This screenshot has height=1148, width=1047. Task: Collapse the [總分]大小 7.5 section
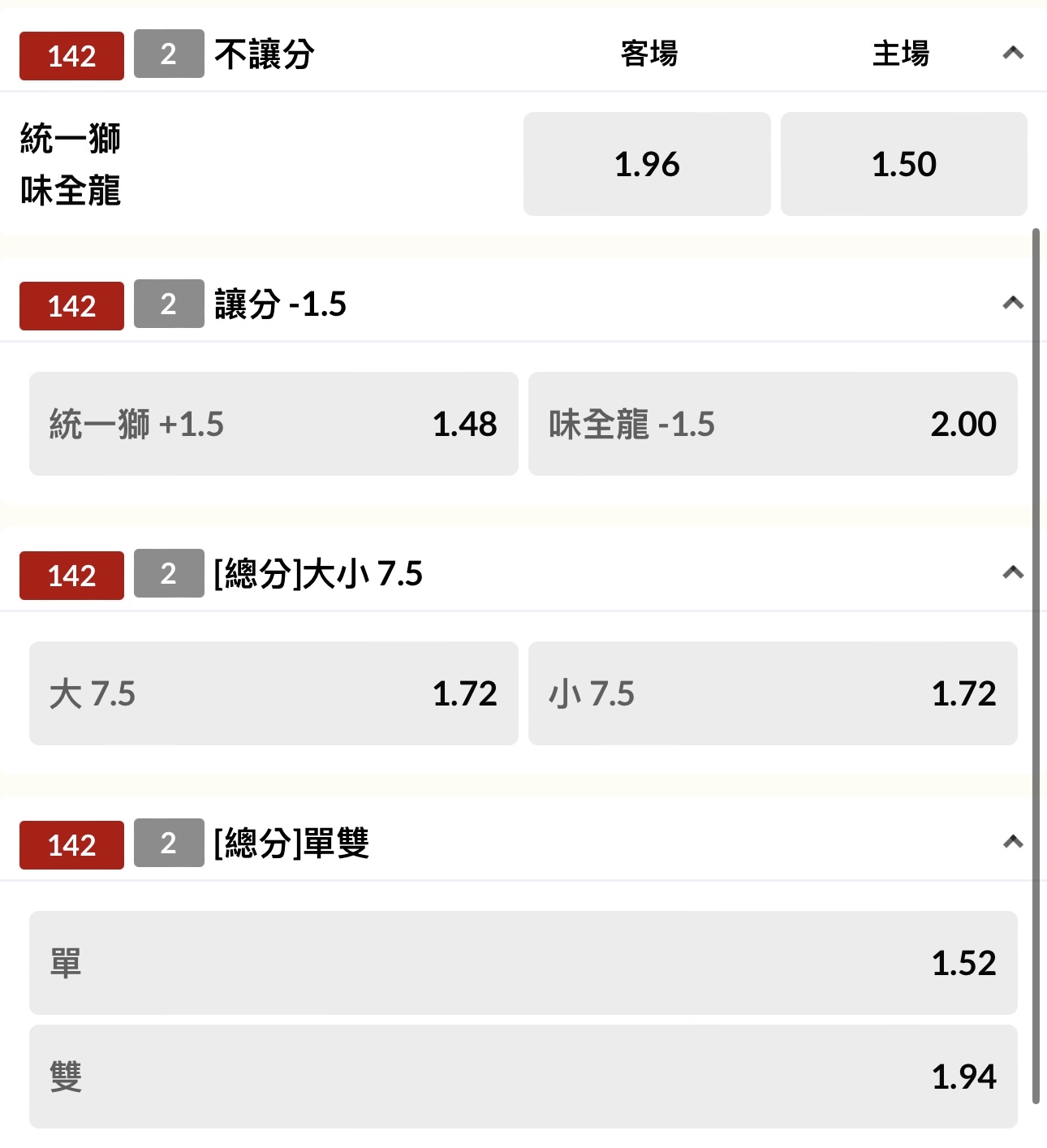click(1012, 573)
